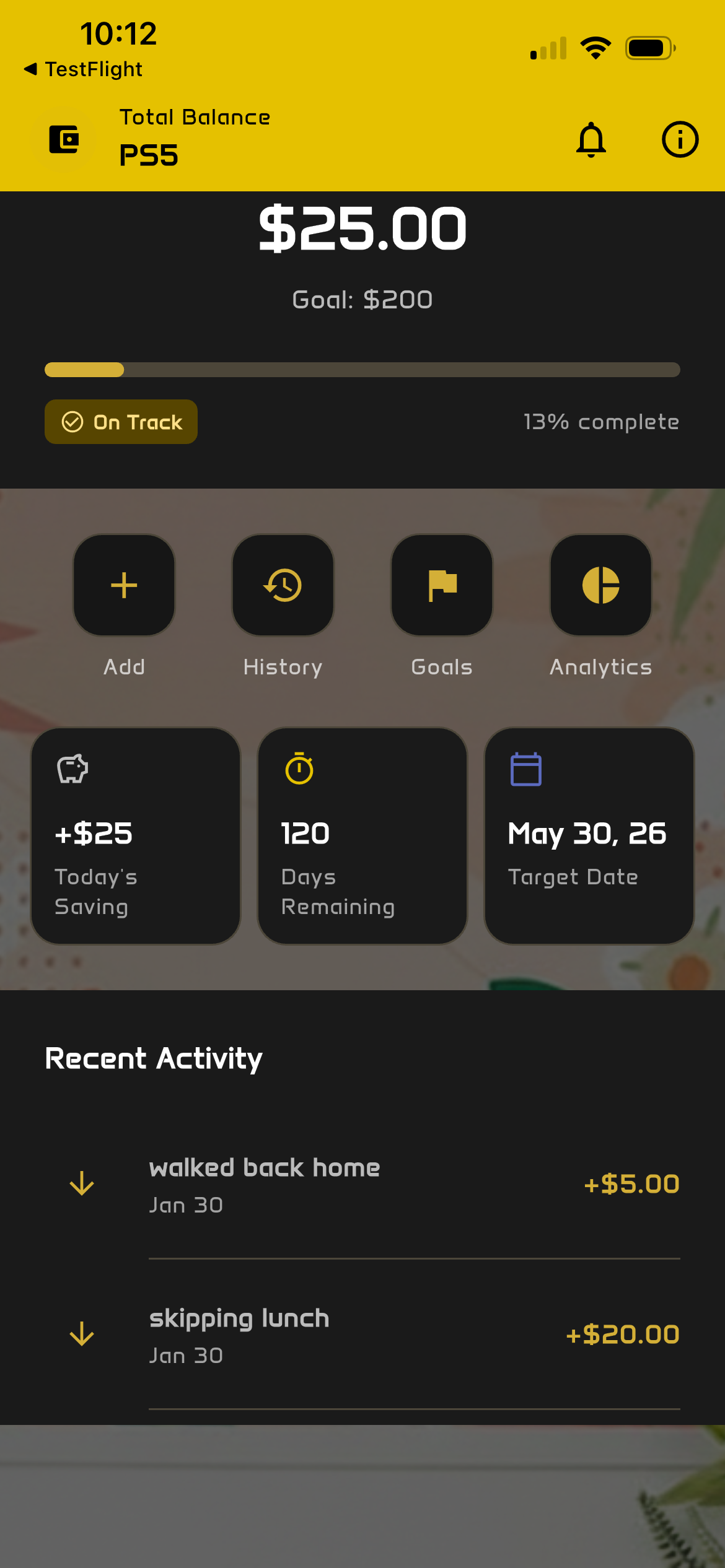Tap the goal progress bar
The image size is (725, 1568).
pyautogui.click(x=362, y=370)
